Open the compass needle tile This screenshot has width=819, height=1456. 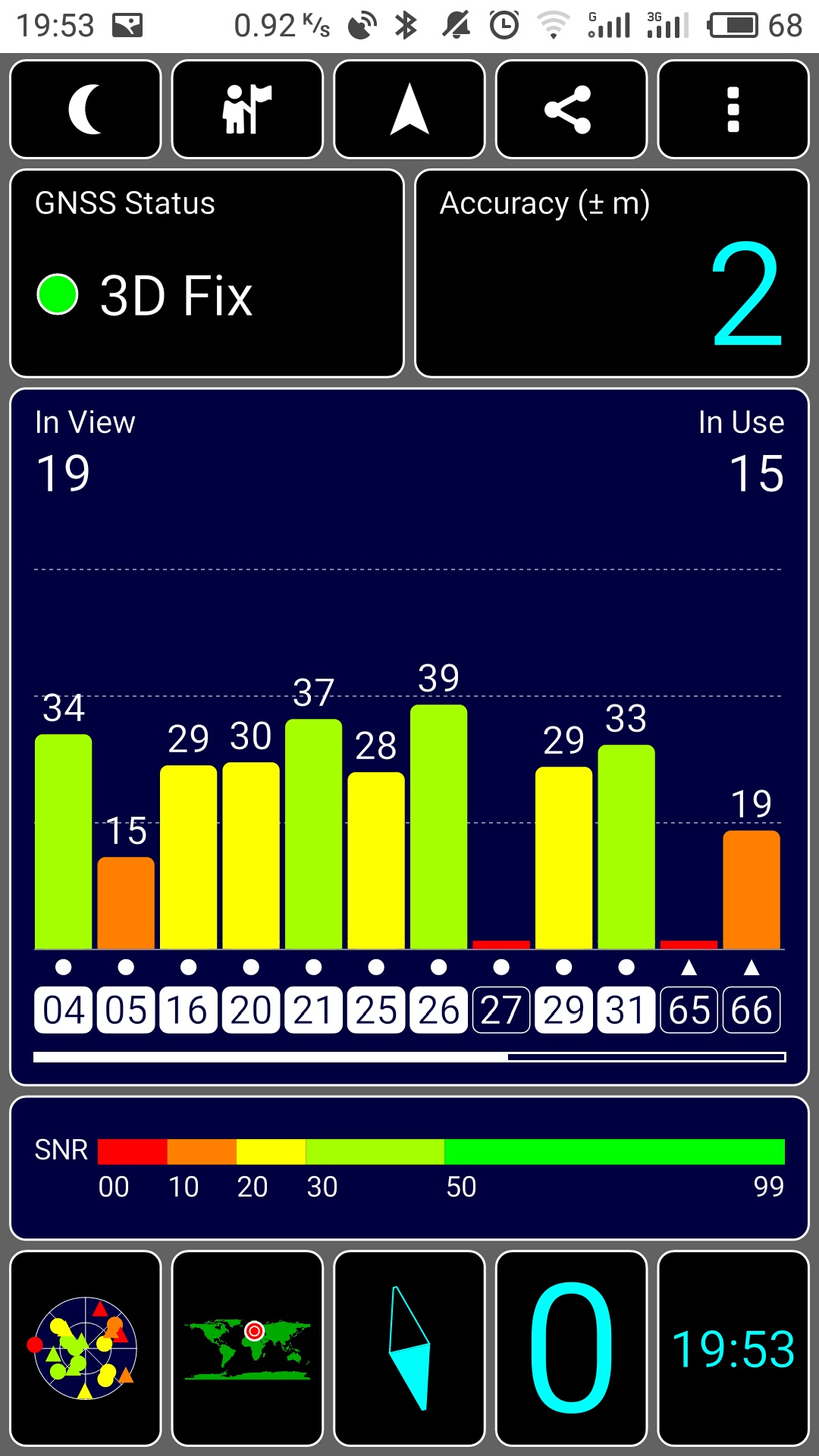(409, 1348)
